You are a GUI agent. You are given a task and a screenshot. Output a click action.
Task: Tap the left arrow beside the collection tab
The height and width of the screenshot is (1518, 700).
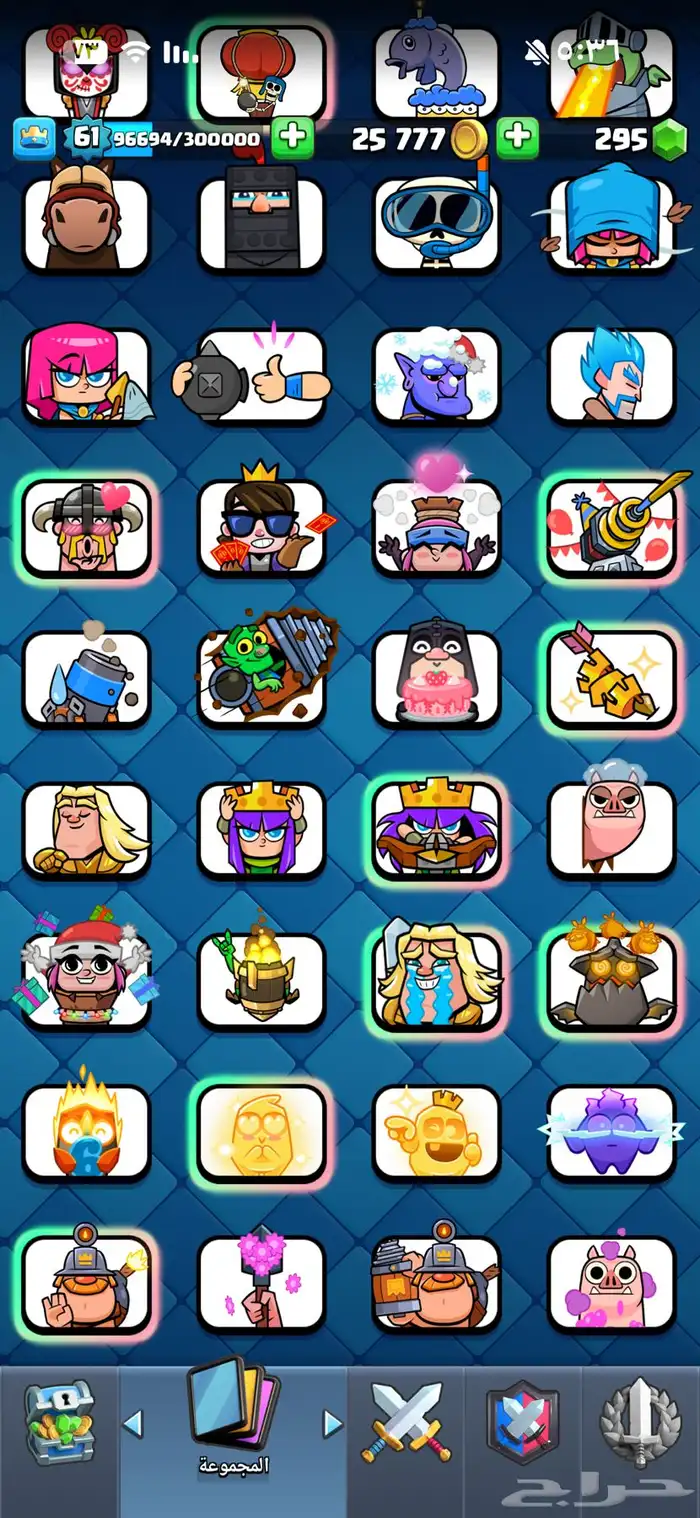click(133, 1423)
